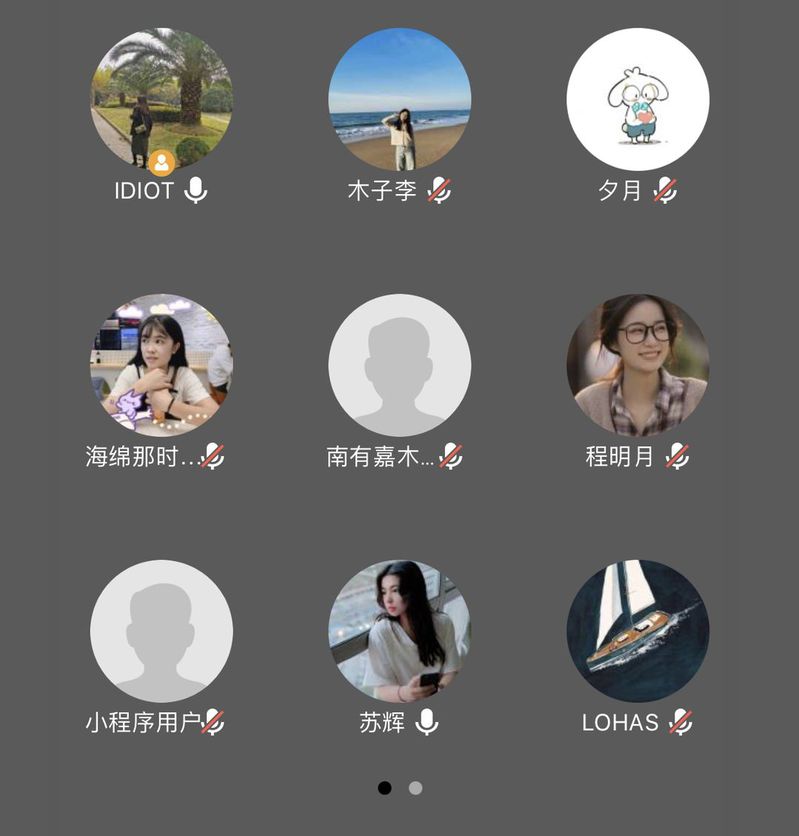
Task: Select the LOHAS participant tile
Action: coord(638,631)
